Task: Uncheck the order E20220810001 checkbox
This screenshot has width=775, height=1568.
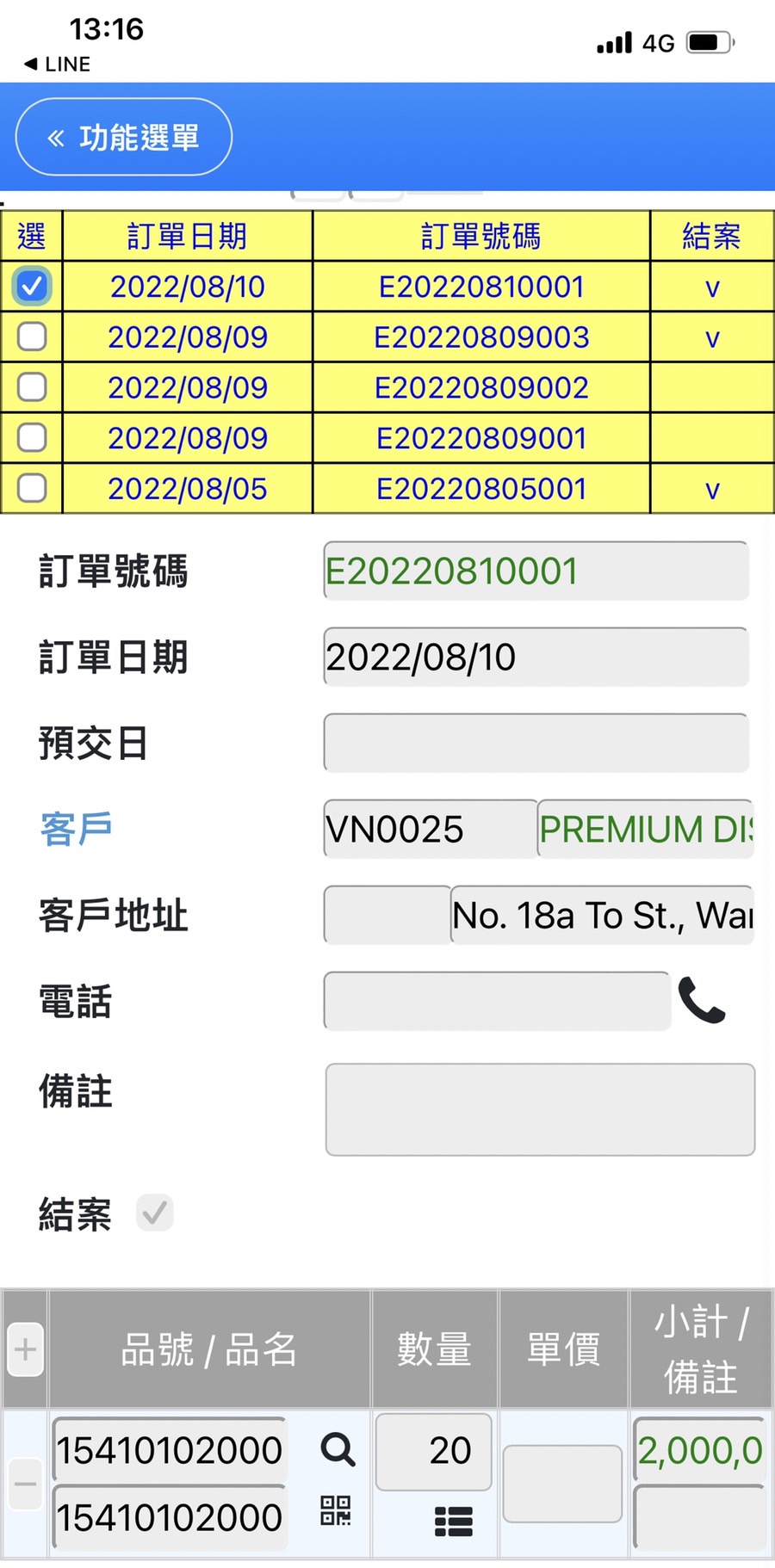Action: point(32,287)
